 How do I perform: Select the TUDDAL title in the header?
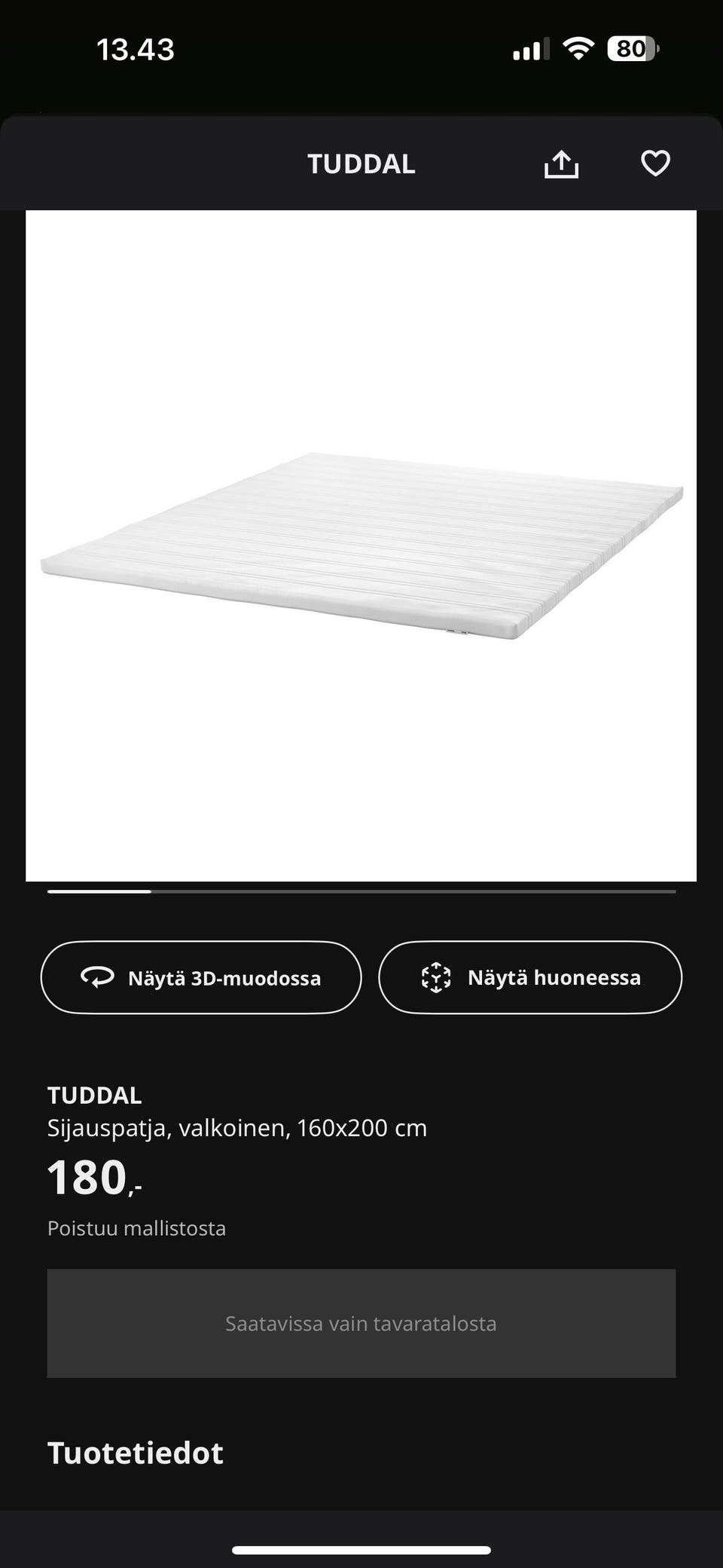click(x=361, y=163)
